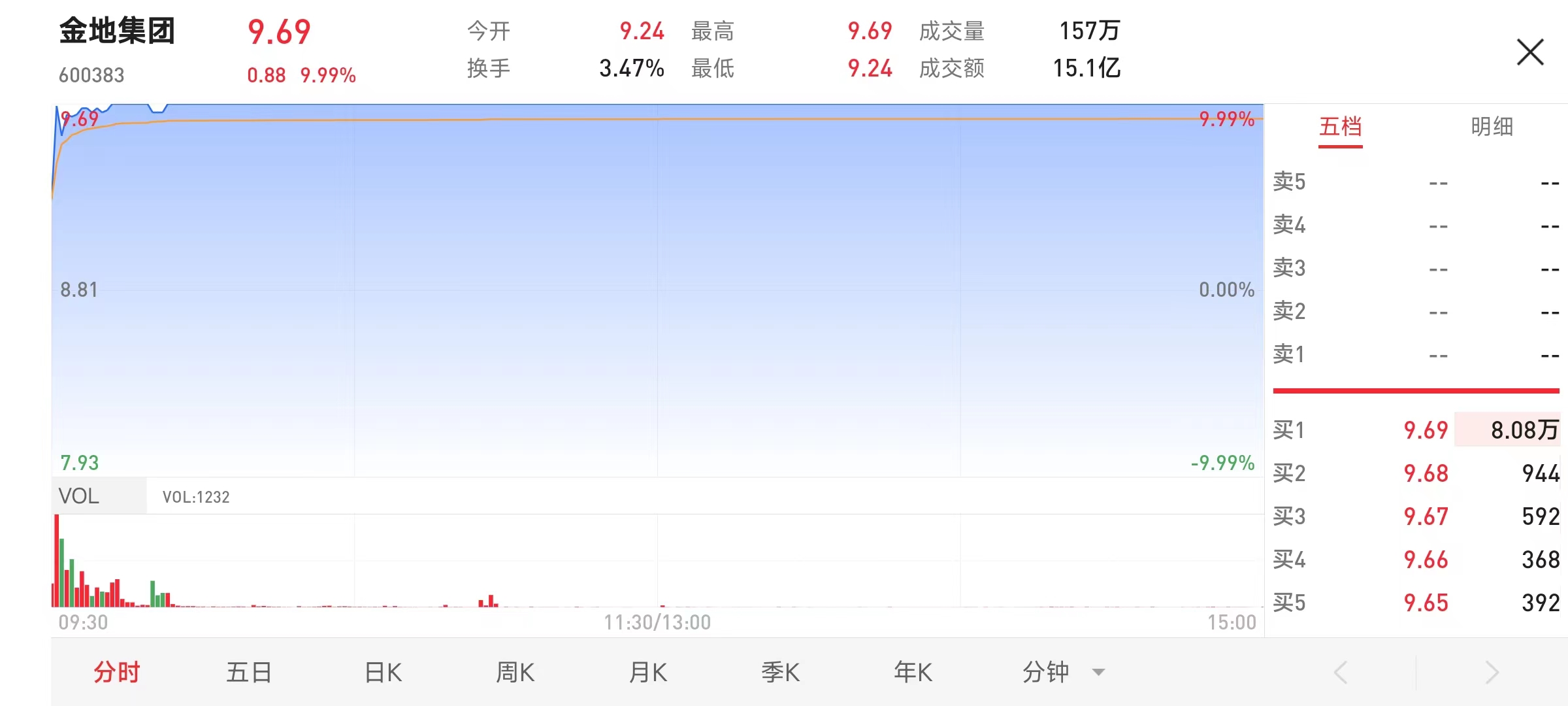Switch to the 明细 tab
This screenshot has height=706, width=1568.
[1492, 126]
